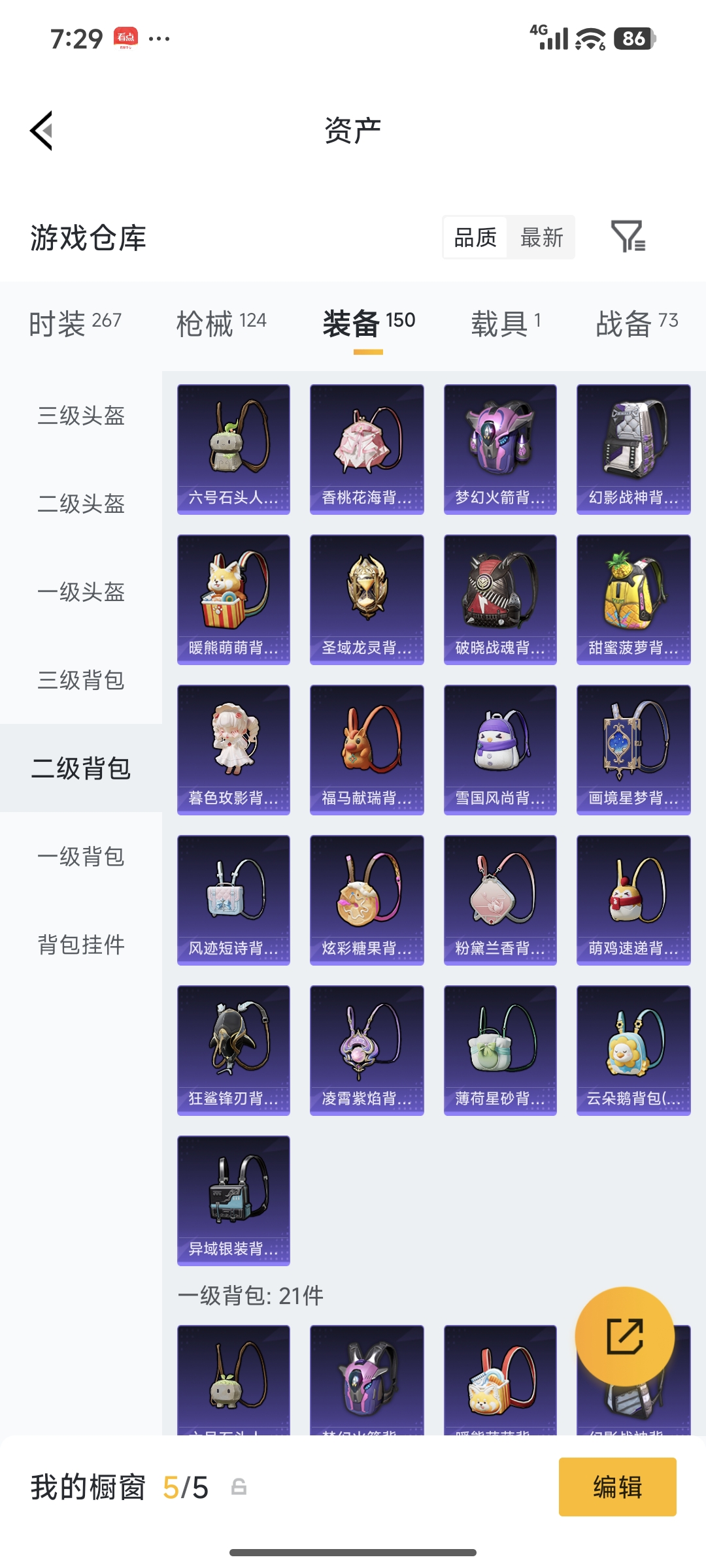The height and width of the screenshot is (1568, 706).
Task: Expand the 背包挂件 section
Action: [x=80, y=945]
